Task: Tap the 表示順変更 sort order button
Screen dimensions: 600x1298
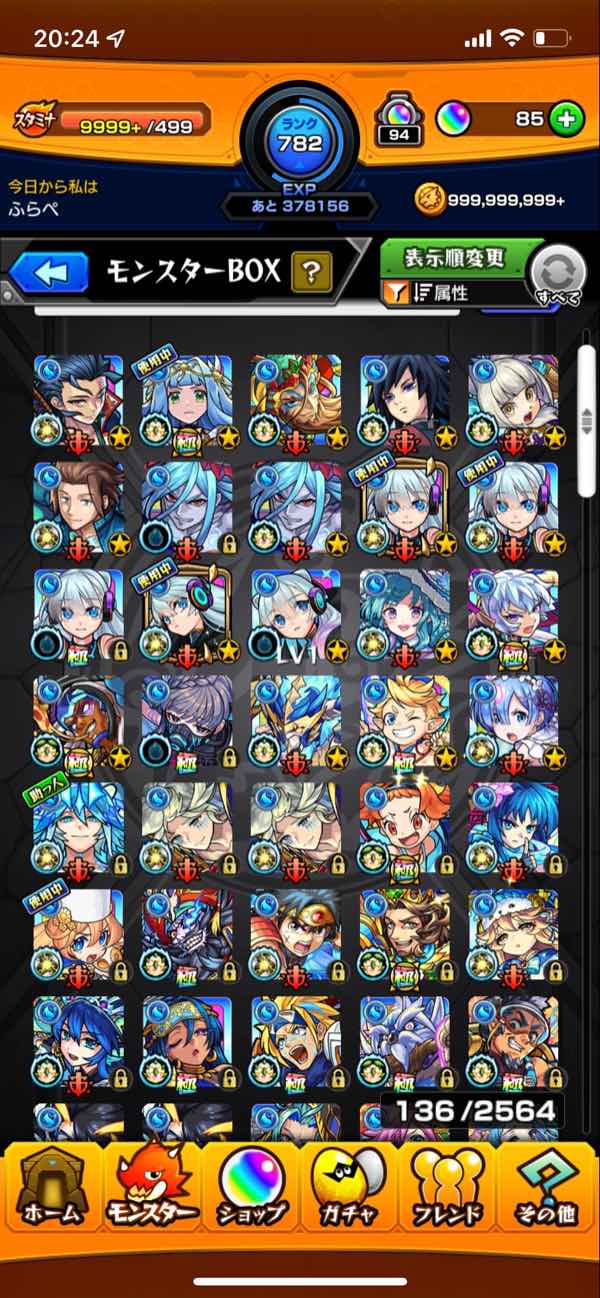Action: [455, 258]
